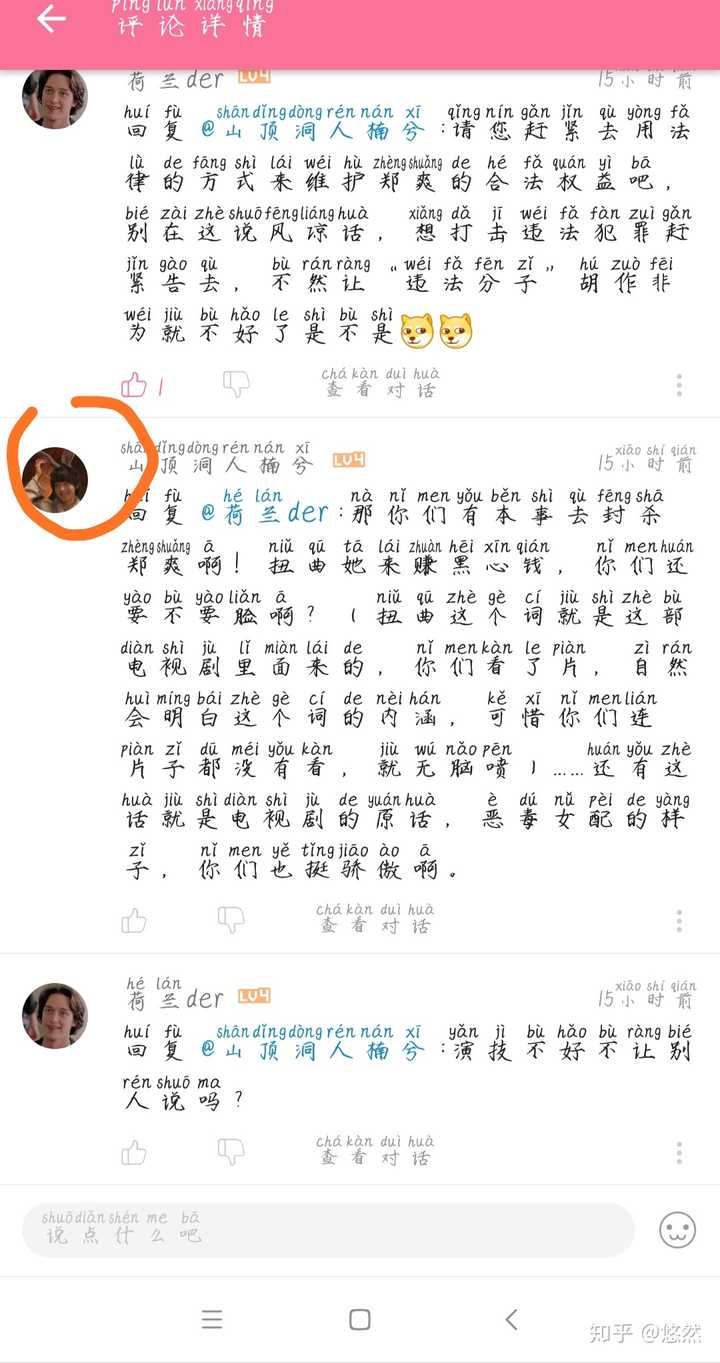
Task: Dislike the comment 演技不好不让别人说吗
Action: [x=231, y=1152]
